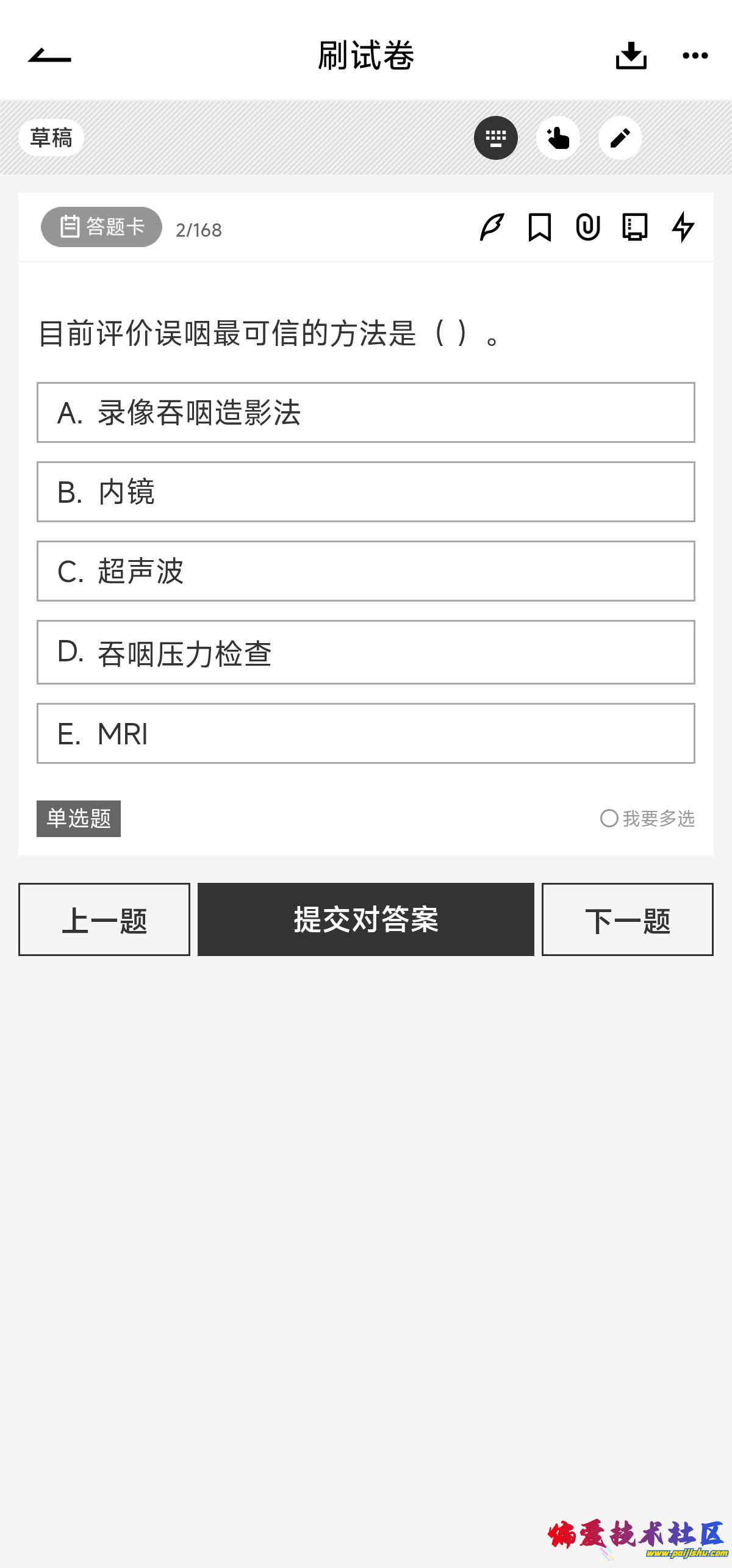
Task: Tap the download icon in header
Action: pyautogui.click(x=631, y=56)
